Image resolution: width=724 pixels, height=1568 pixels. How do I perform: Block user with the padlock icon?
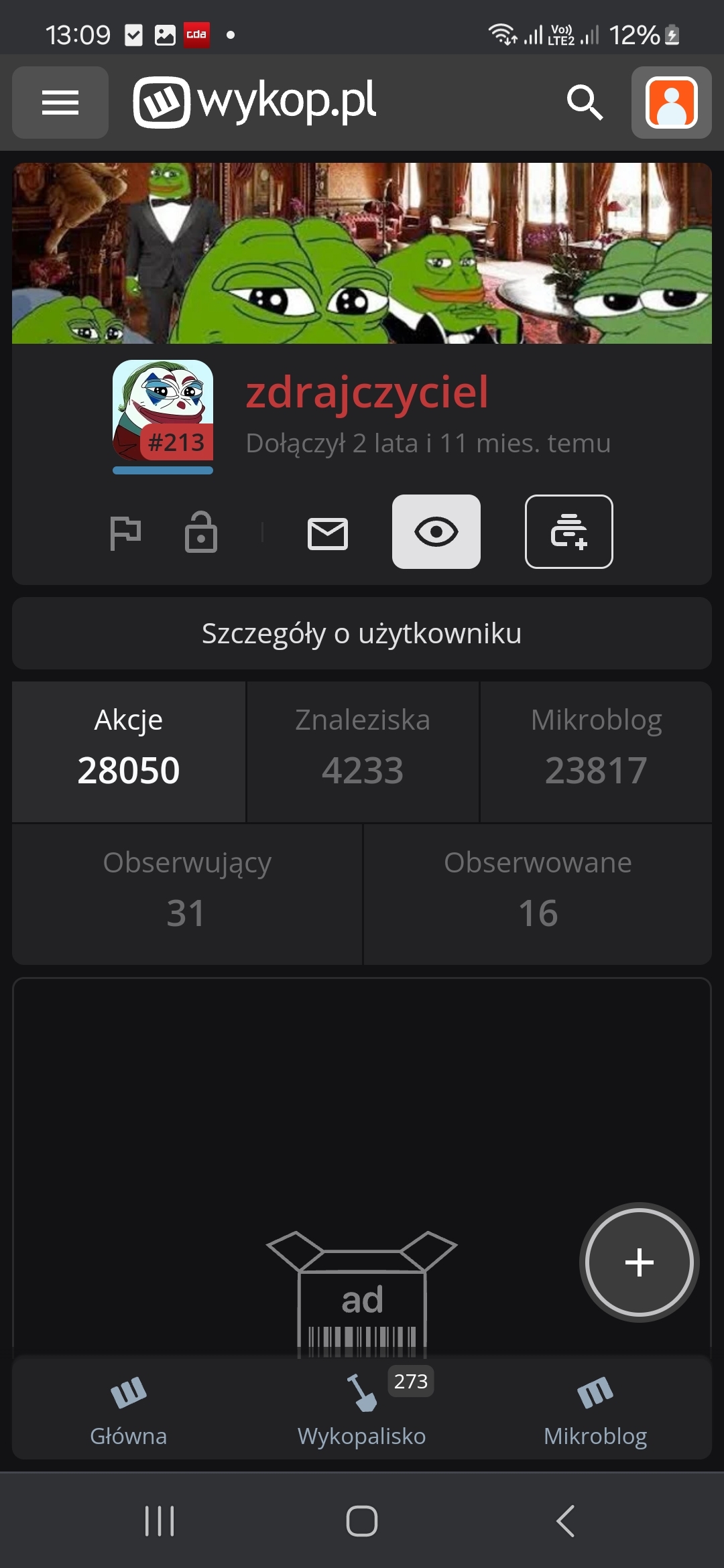[x=200, y=533]
